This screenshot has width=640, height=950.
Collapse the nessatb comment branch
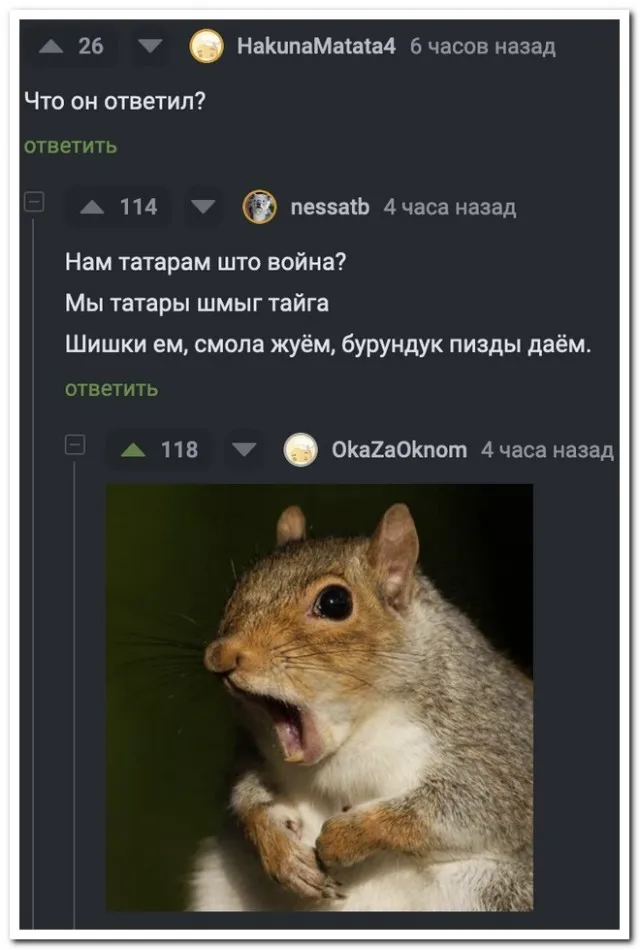[33, 203]
